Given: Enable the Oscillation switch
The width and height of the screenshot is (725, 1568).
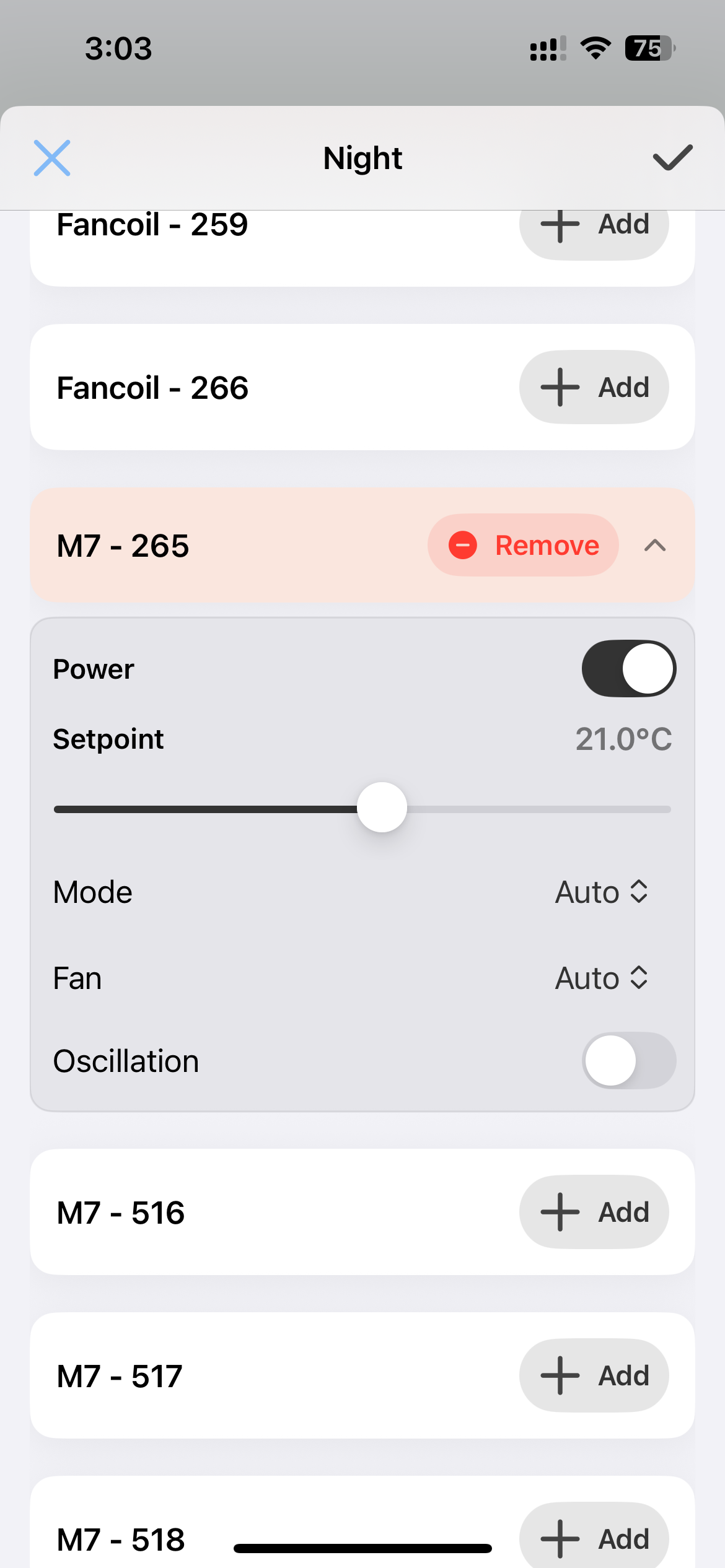Looking at the screenshot, I should [x=628, y=1061].
